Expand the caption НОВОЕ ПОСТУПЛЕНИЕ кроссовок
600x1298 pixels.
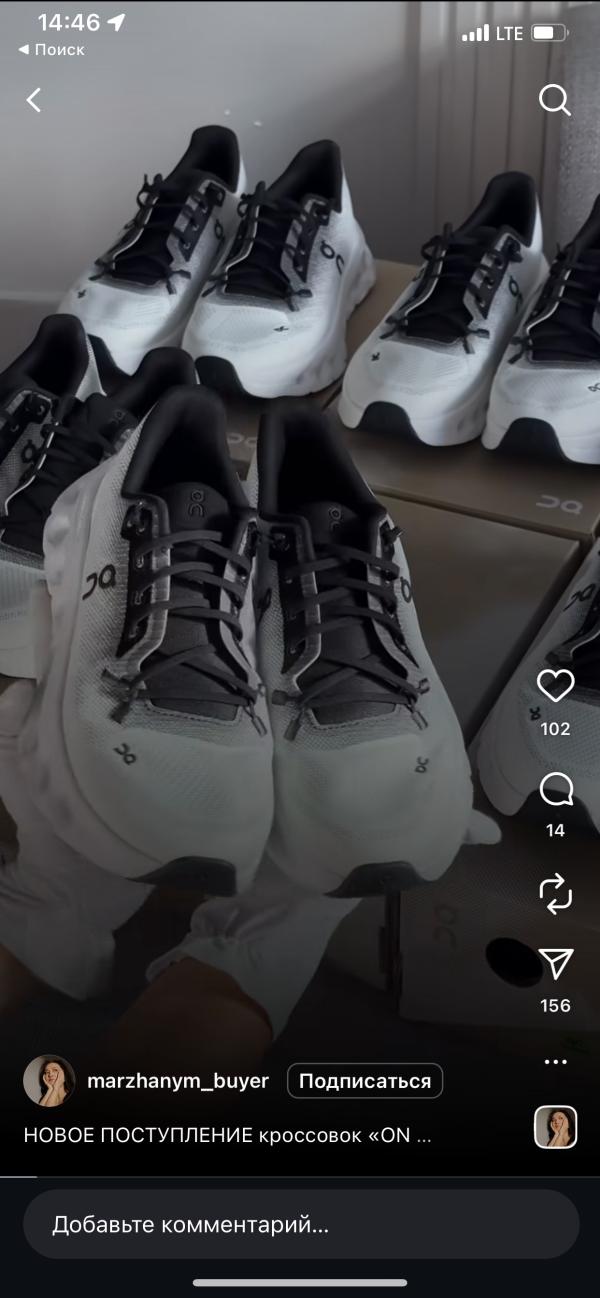228,1136
